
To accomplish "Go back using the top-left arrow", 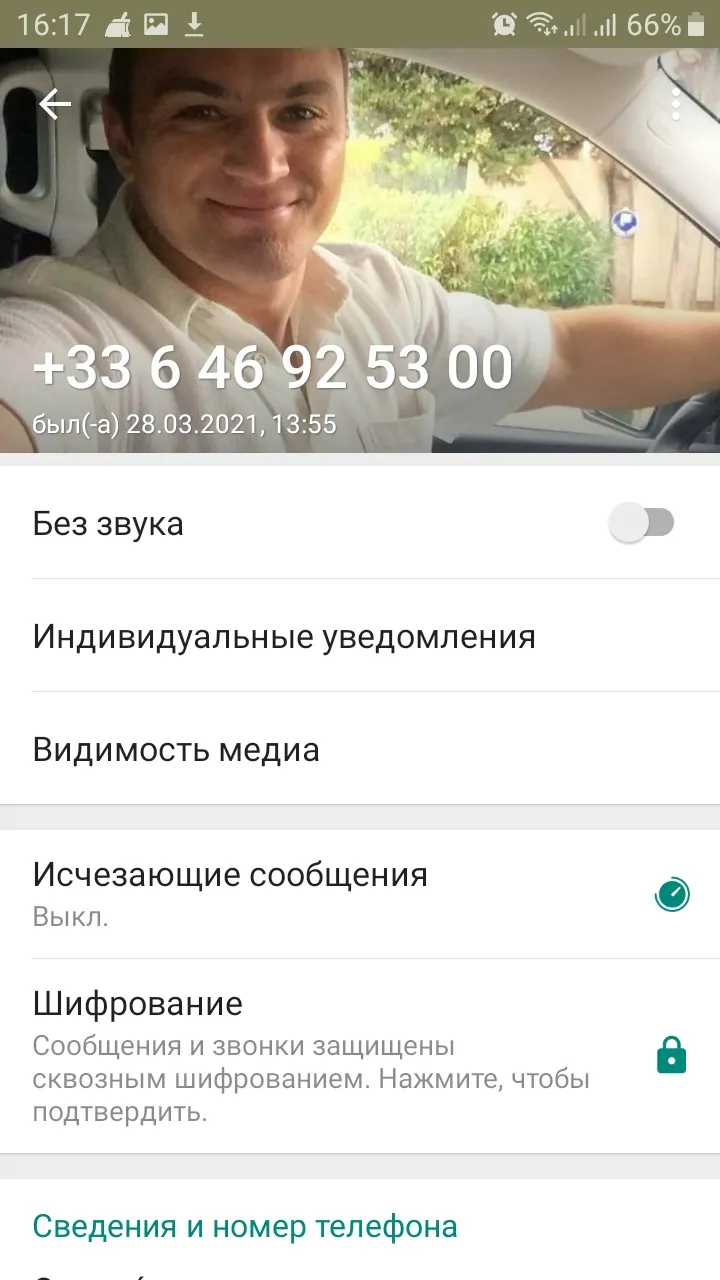I will coord(55,104).
